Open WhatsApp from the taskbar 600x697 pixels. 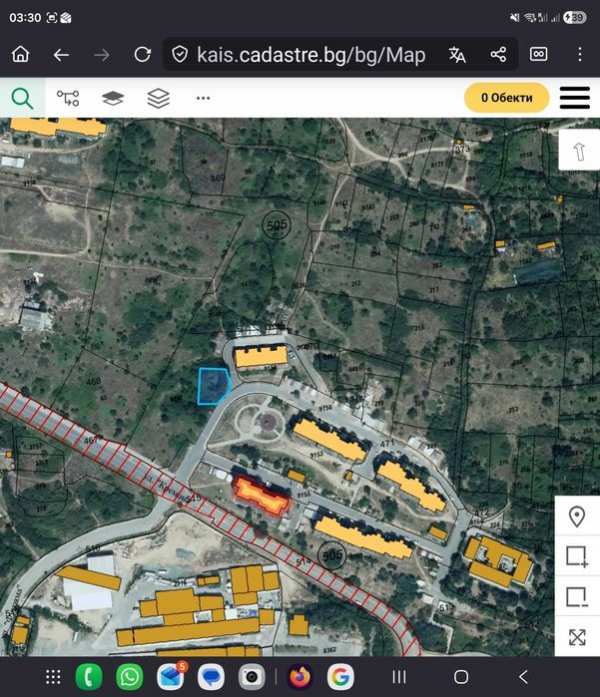[130, 677]
